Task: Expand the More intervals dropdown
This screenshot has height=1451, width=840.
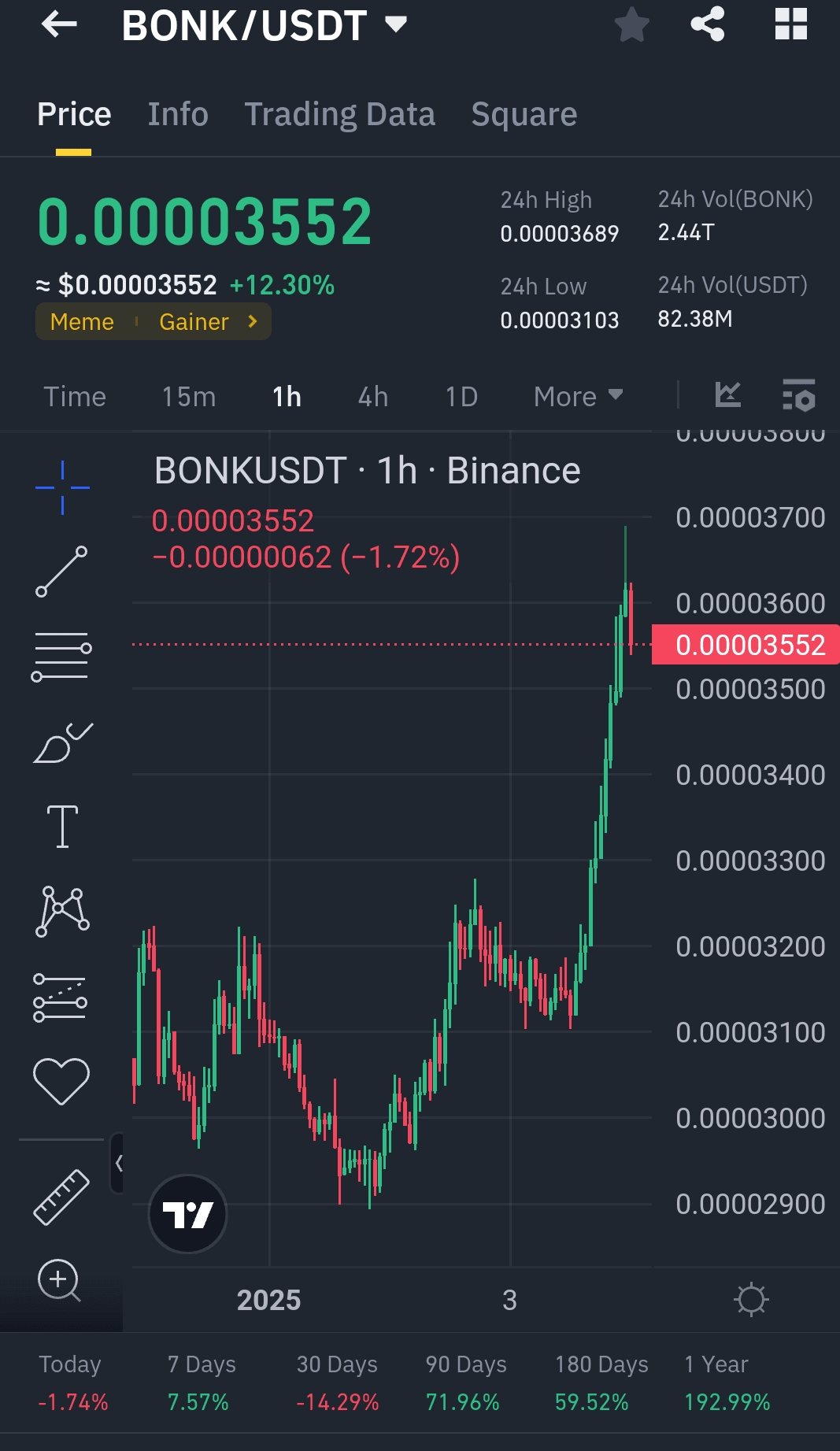Action: point(578,397)
